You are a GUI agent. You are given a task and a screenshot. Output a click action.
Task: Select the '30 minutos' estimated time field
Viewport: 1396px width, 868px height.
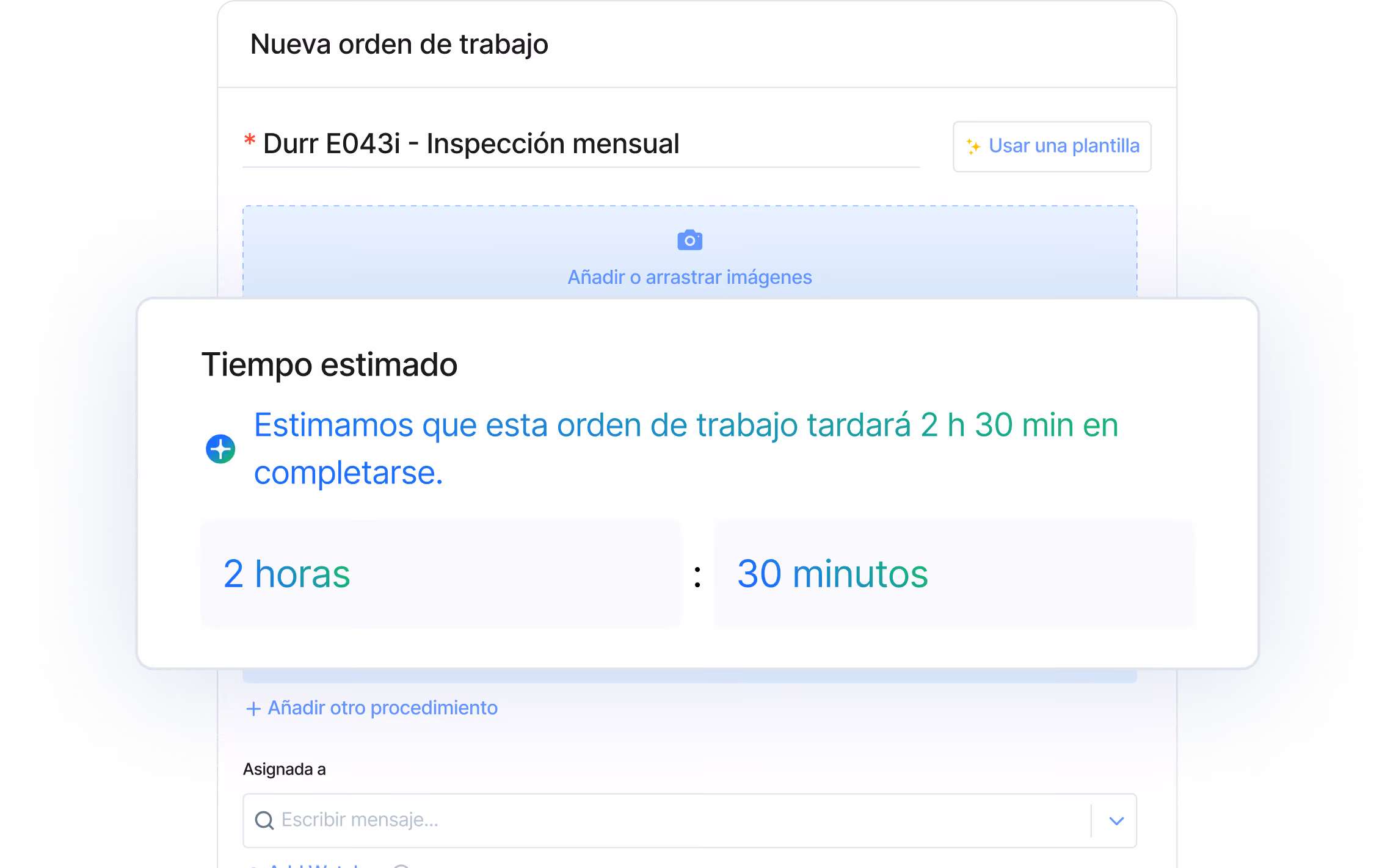point(954,574)
